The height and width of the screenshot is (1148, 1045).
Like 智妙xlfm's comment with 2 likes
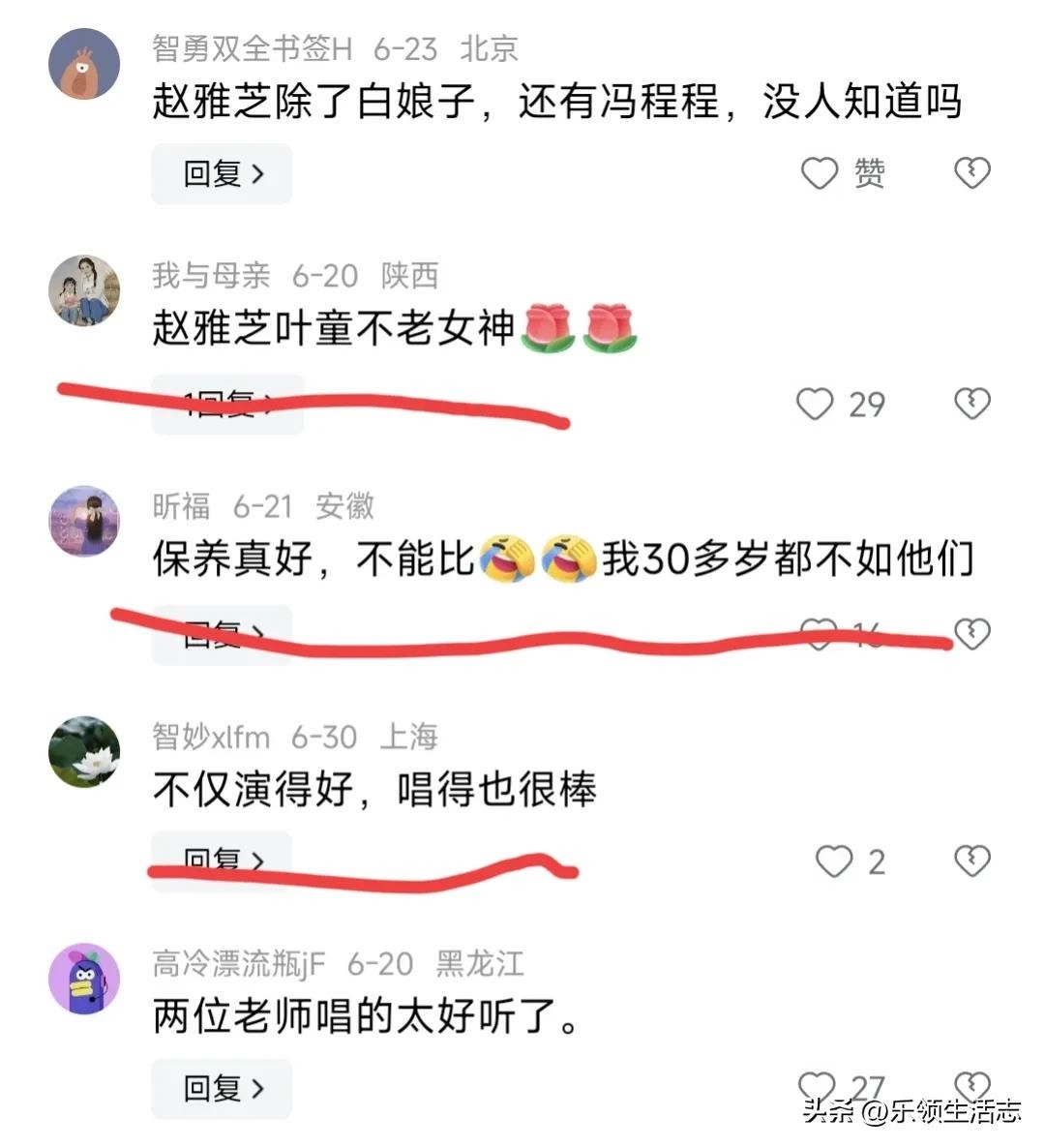[x=834, y=861]
